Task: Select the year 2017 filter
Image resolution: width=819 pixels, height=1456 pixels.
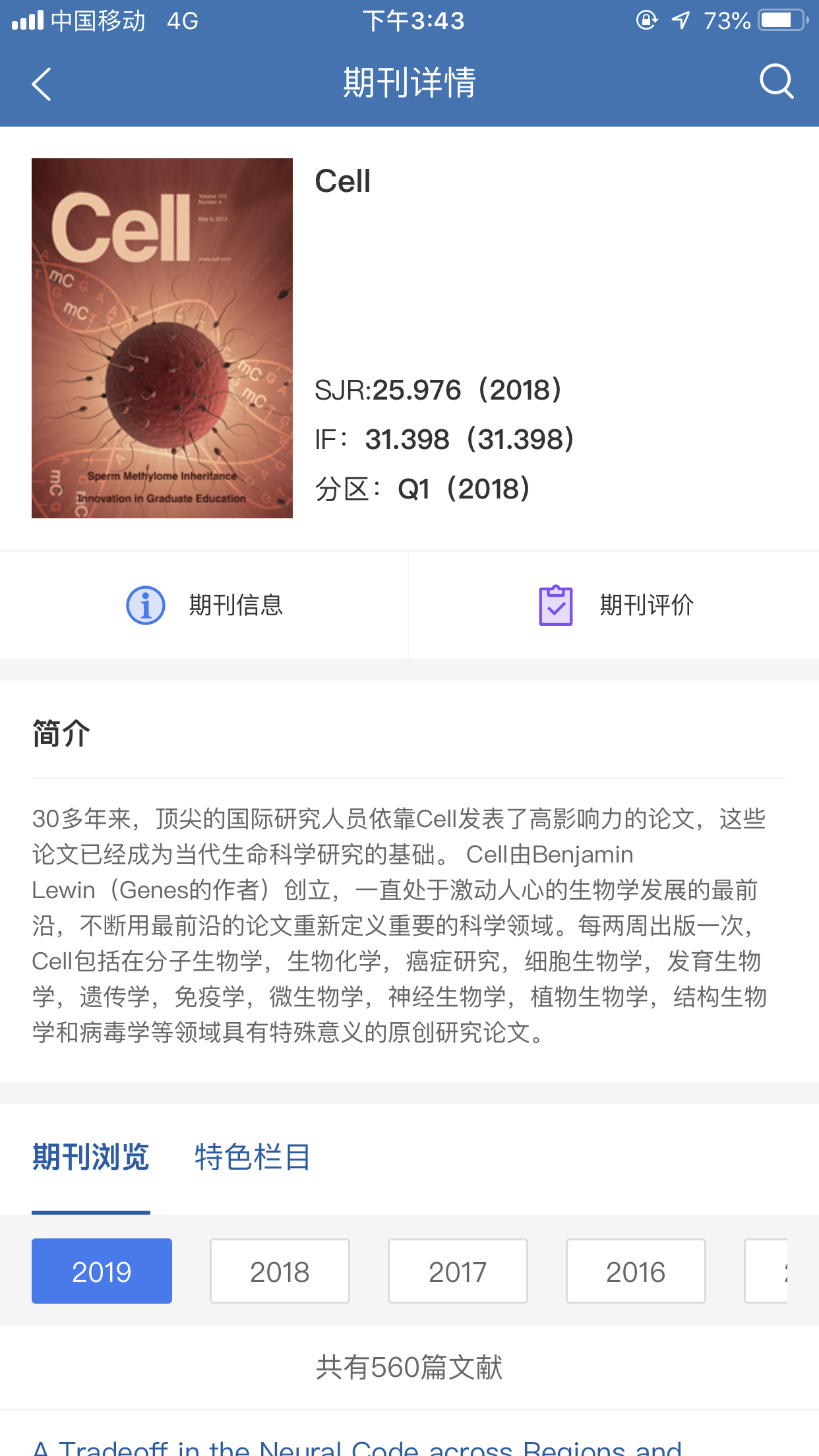Action: [457, 1270]
